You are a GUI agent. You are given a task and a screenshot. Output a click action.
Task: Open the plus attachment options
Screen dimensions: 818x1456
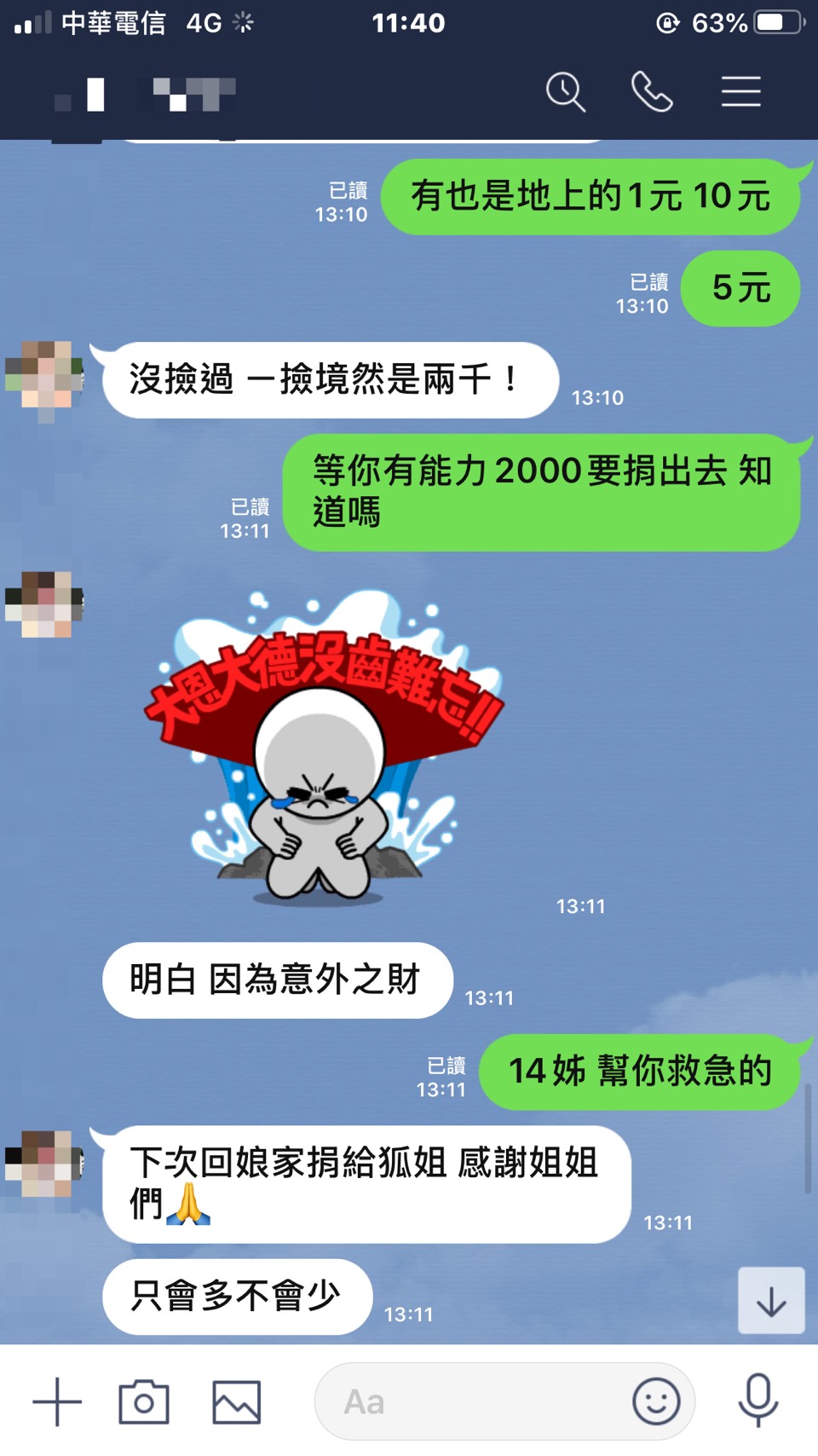pyautogui.click(x=57, y=1401)
